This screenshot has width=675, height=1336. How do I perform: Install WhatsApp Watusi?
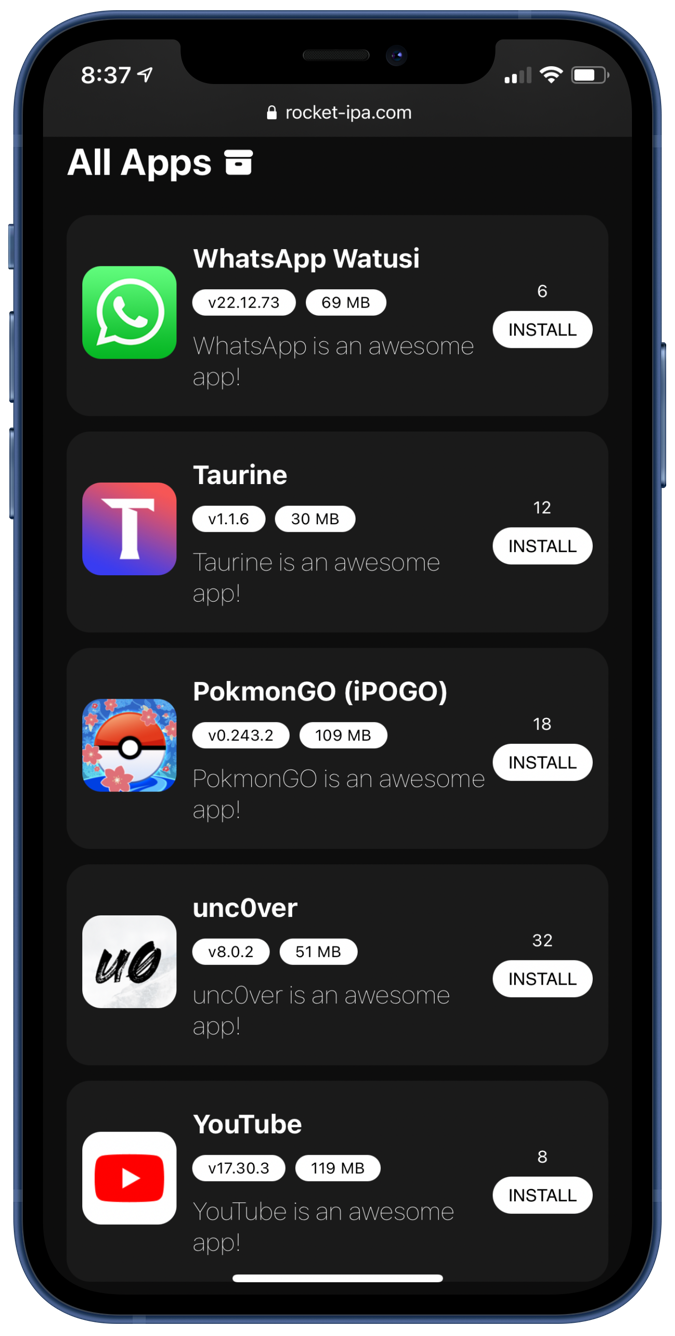542,330
